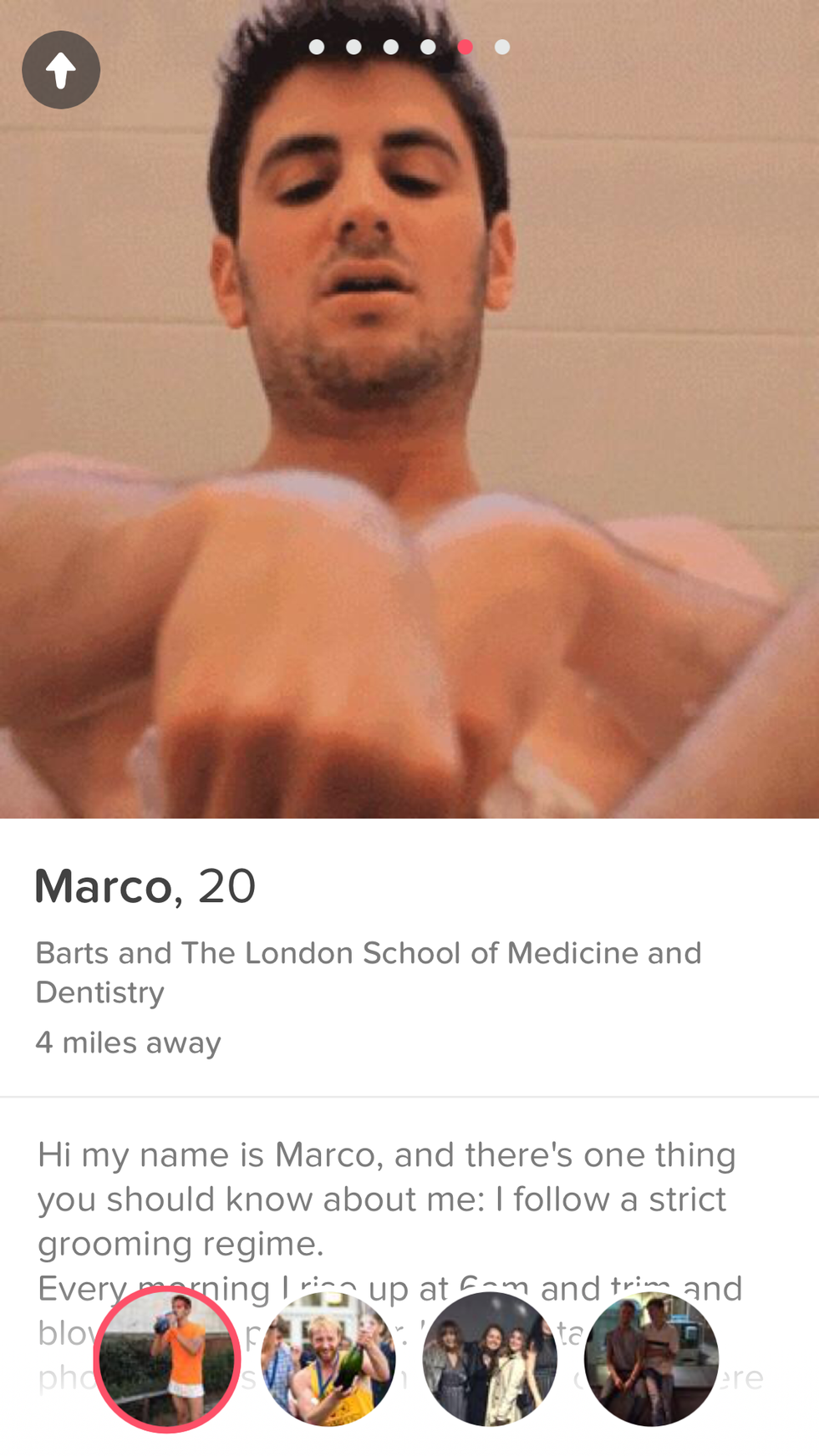Select the orange shirt photo thumbnail
819x1456 pixels.
[167, 1359]
